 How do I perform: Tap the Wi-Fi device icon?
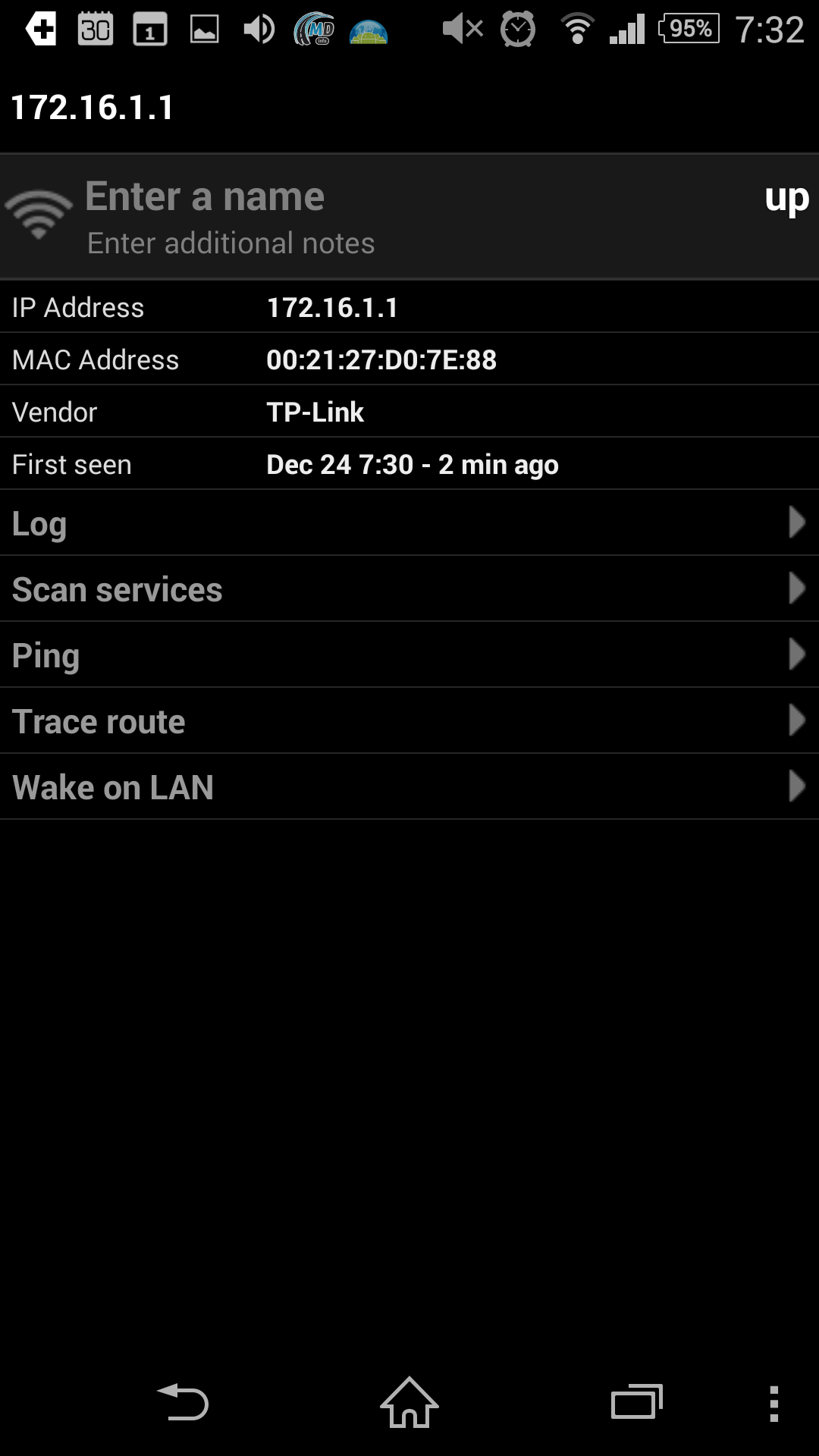[x=39, y=214]
